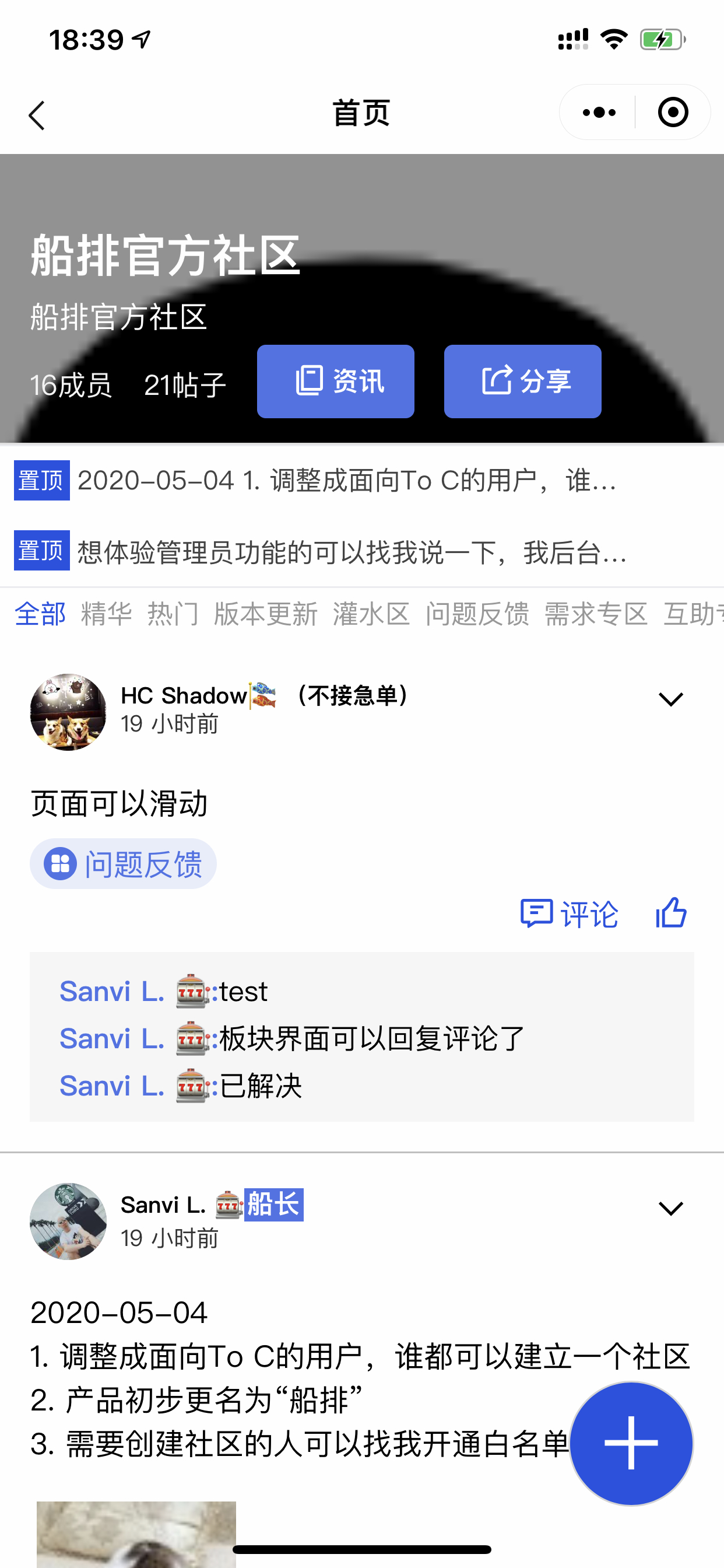Expand options on Sanvi L.'s post
Image resolution: width=724 pixels, height=1568 pixels.
670,1207
